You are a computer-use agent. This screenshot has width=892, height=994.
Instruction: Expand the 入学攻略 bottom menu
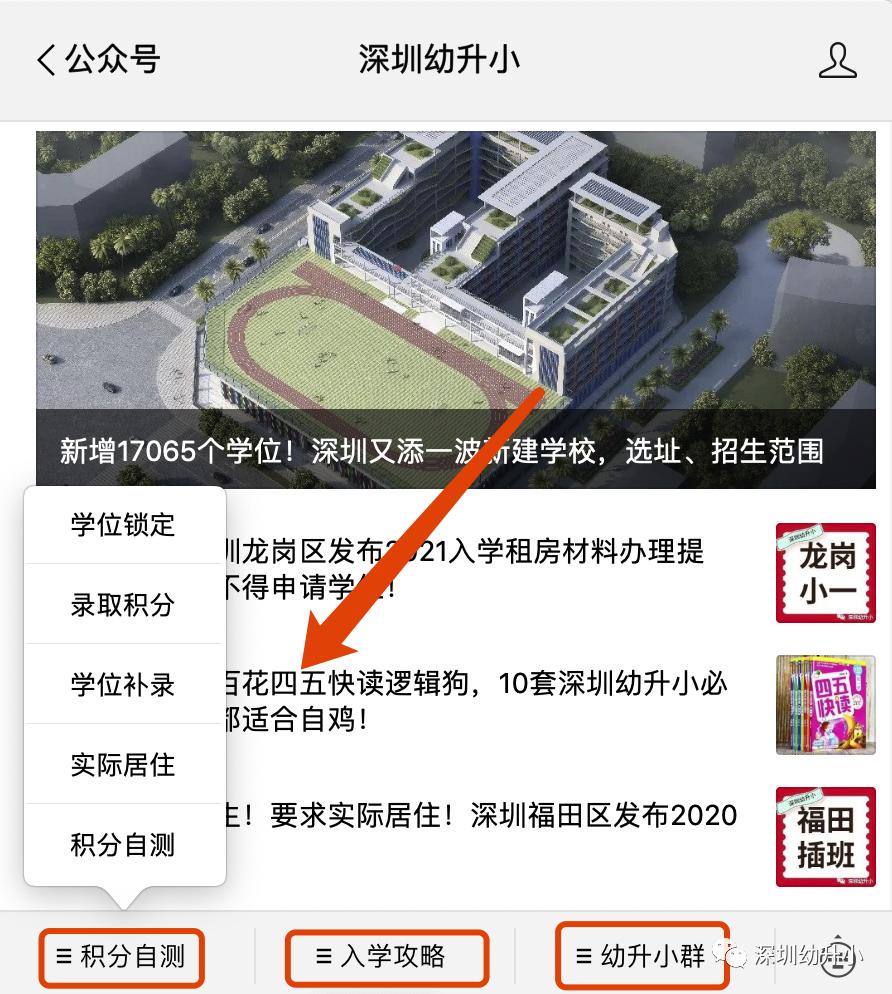386,957
